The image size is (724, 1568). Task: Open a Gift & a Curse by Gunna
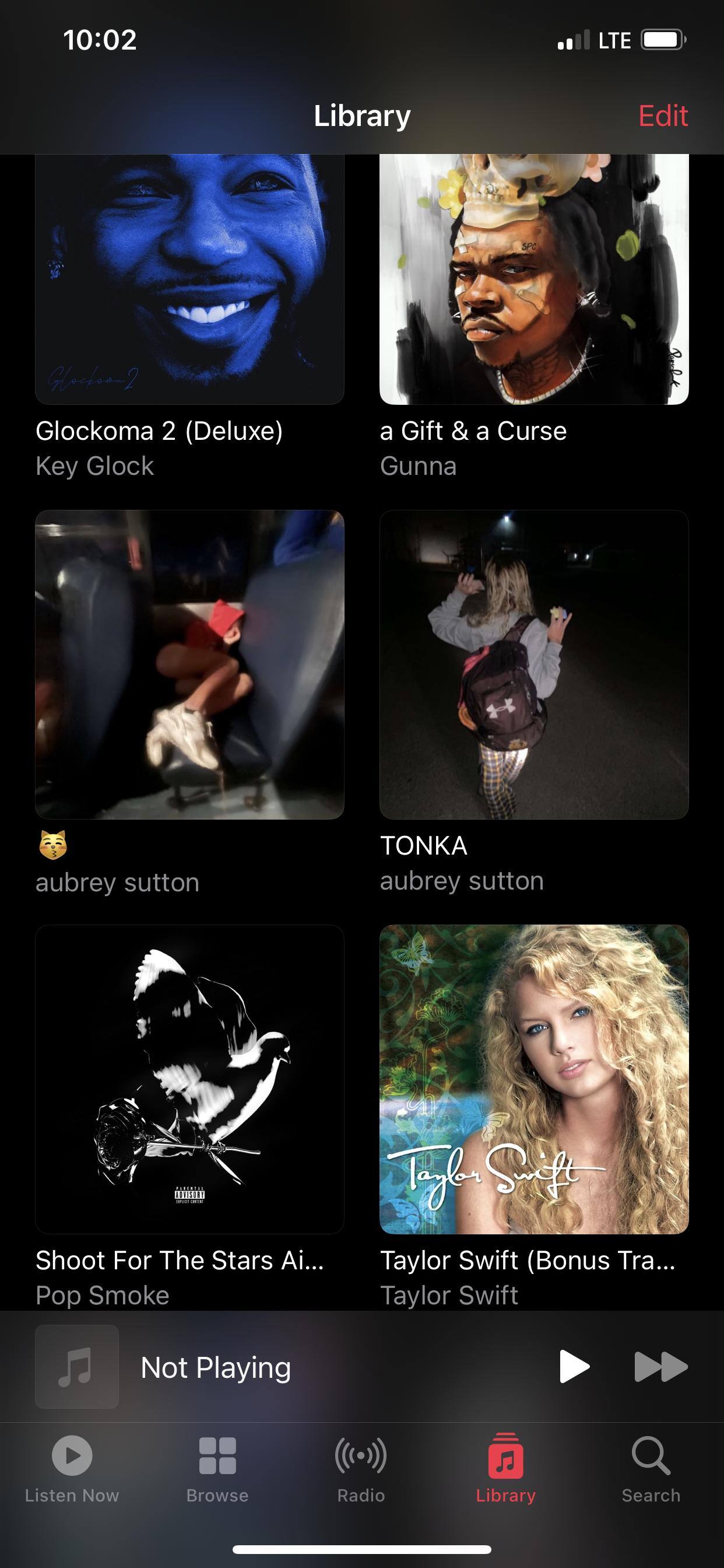[x=533, y=280]
